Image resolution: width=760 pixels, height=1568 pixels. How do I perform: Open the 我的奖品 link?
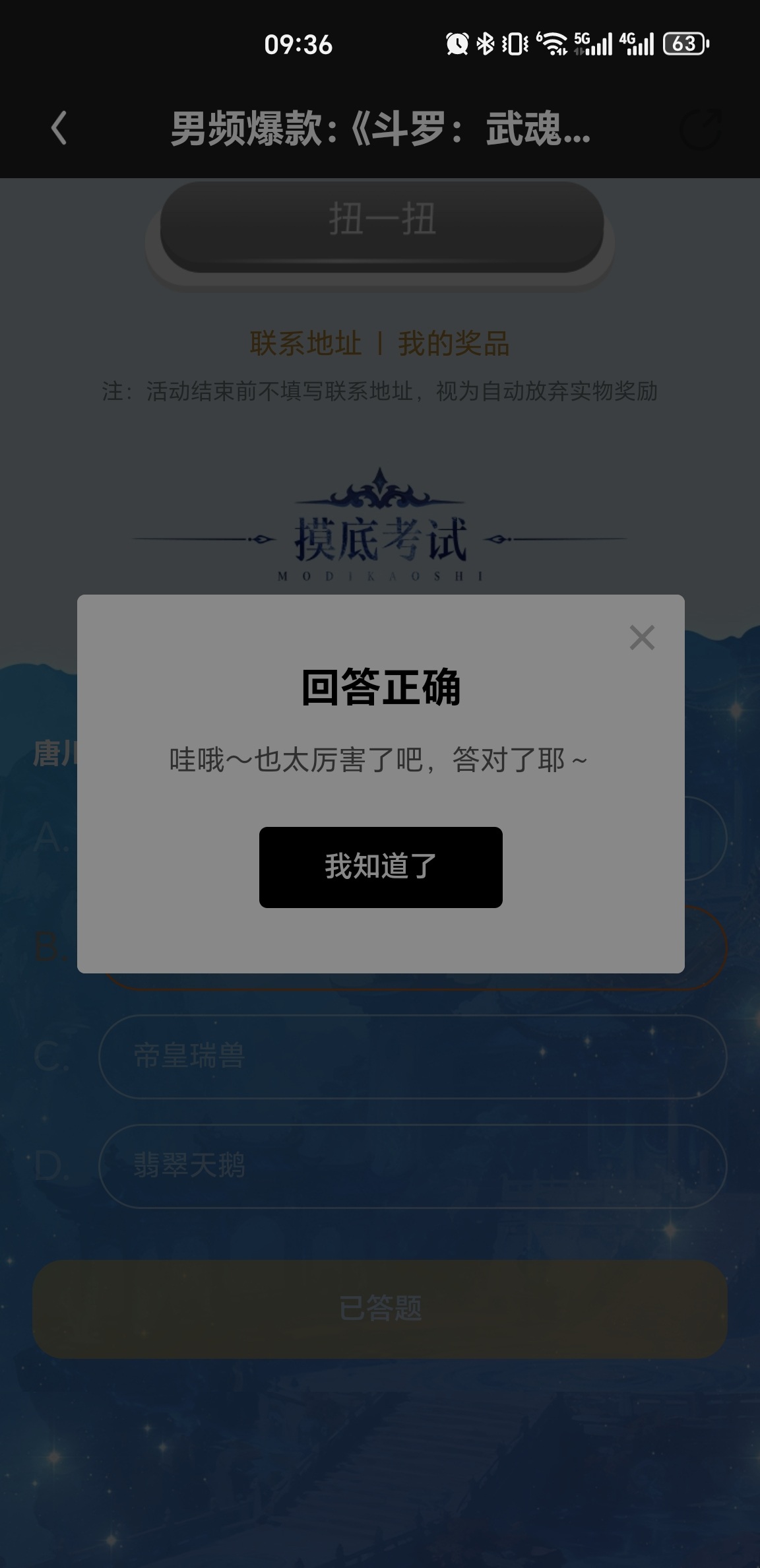[x=454, y=344]
